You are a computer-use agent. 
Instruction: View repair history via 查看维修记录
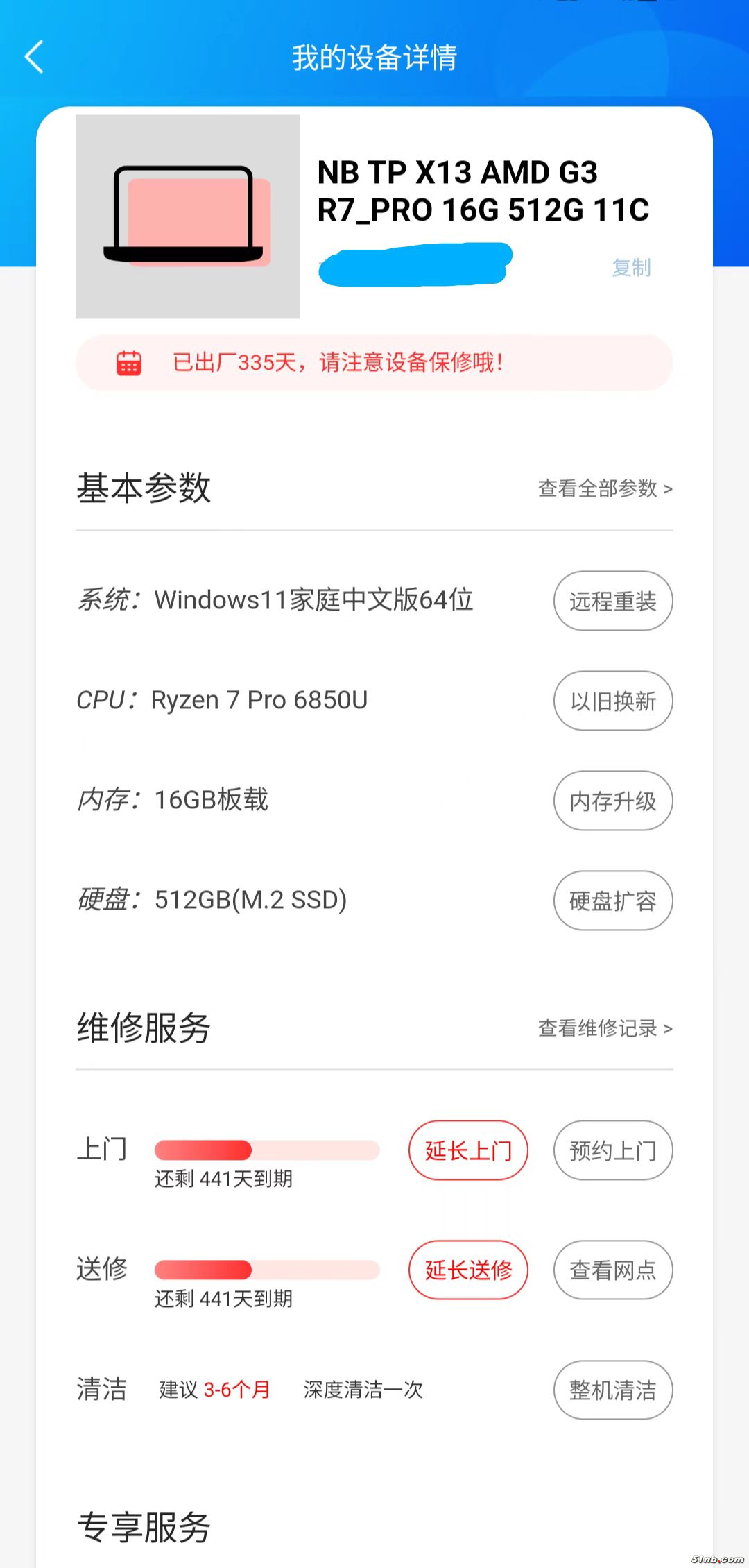pyautogui.click(x=605, y=1028)
